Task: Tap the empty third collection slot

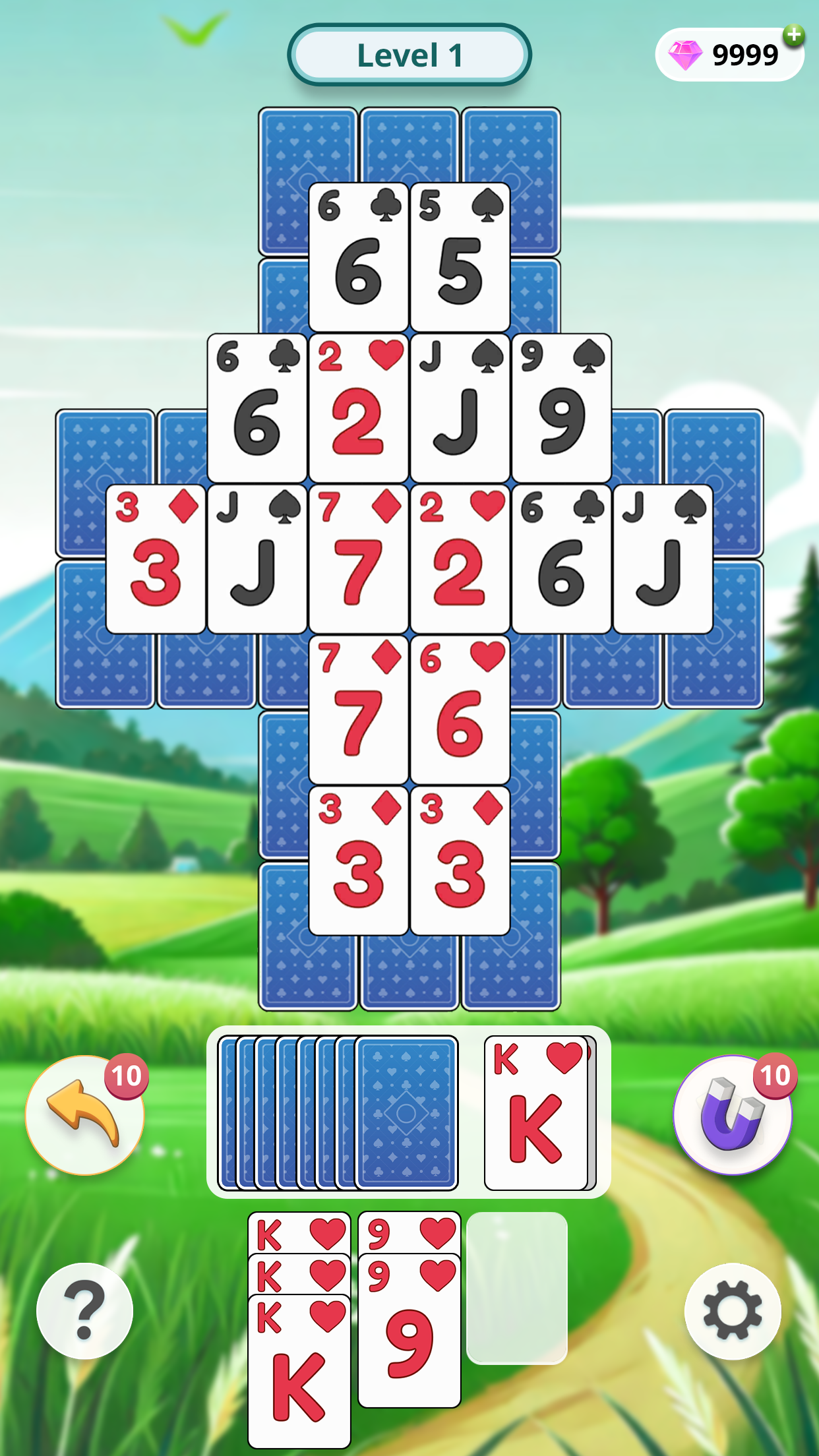Action: (517, 1287)
